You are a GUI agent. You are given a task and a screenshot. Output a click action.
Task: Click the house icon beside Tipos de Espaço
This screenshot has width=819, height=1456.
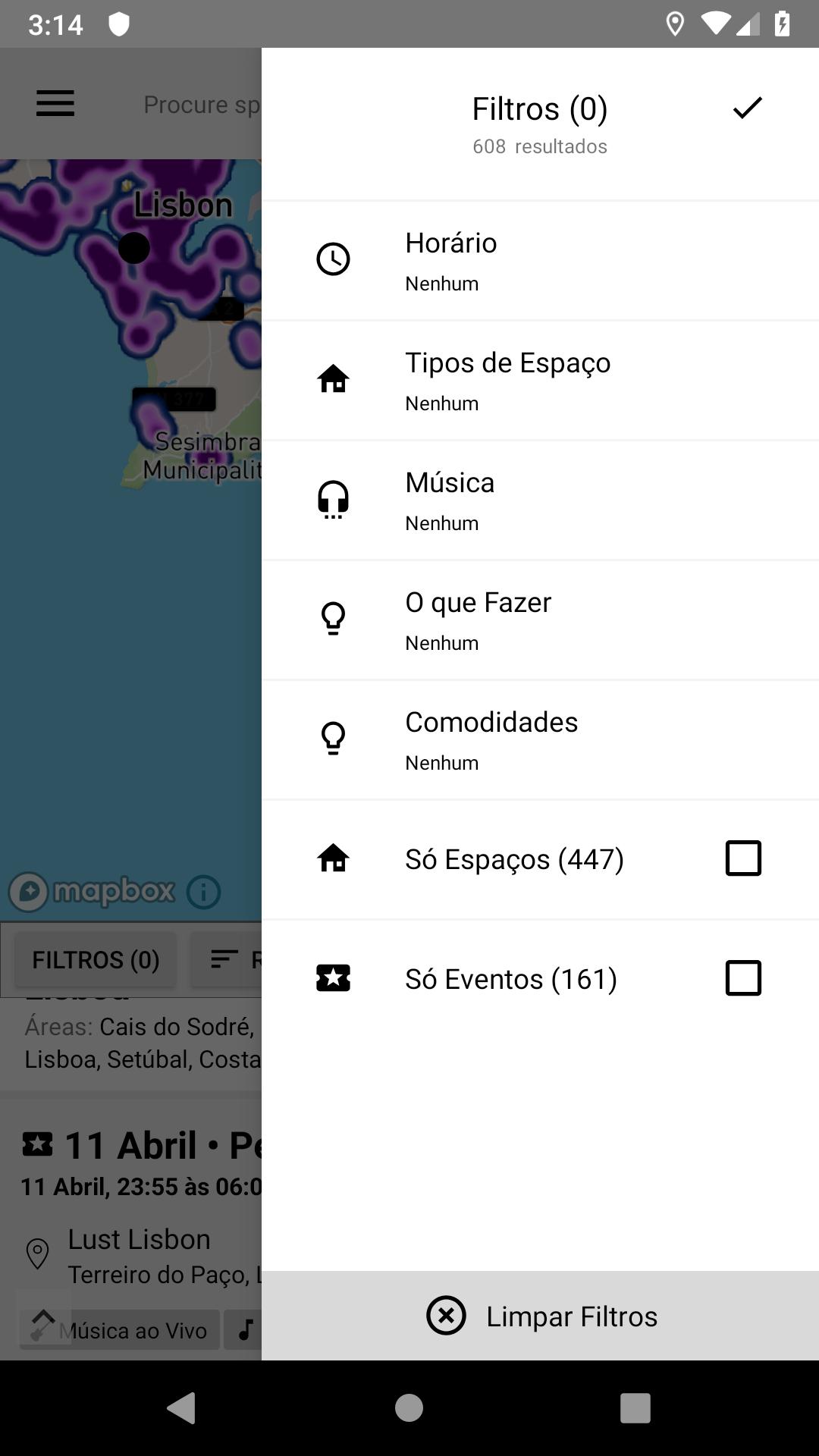pos(333,378)
